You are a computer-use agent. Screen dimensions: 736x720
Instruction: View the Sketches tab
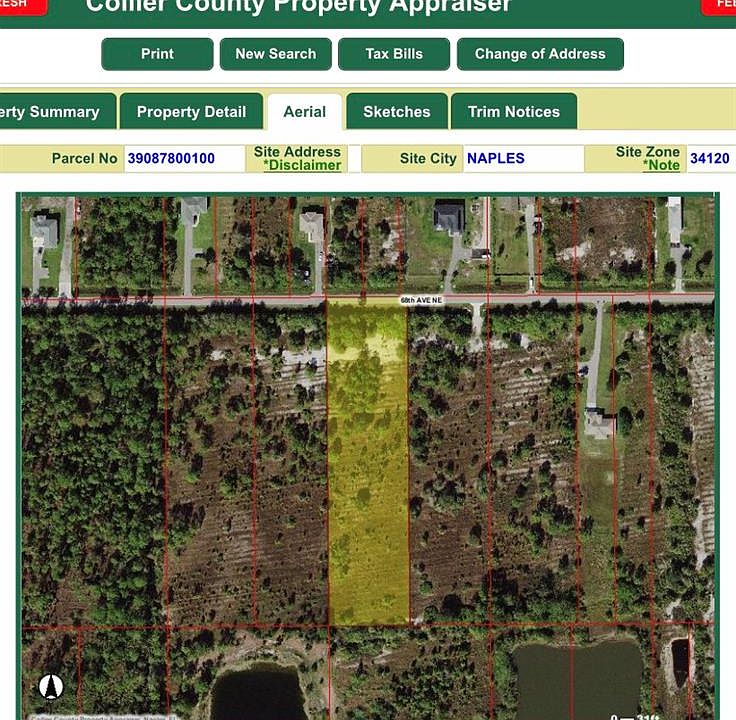[396, 112]
